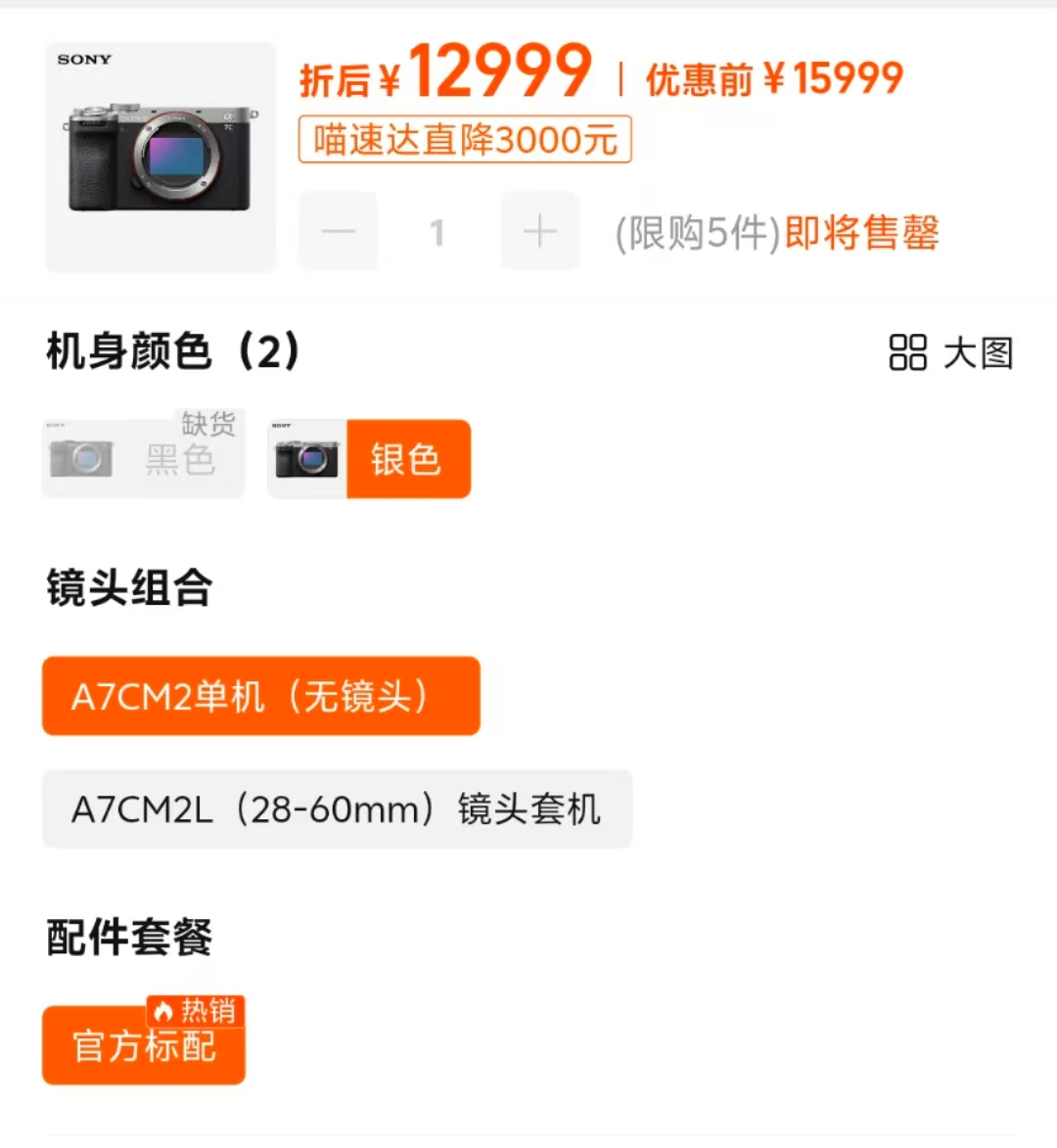Increase quantity with the plus button

(x=539, y=232)
